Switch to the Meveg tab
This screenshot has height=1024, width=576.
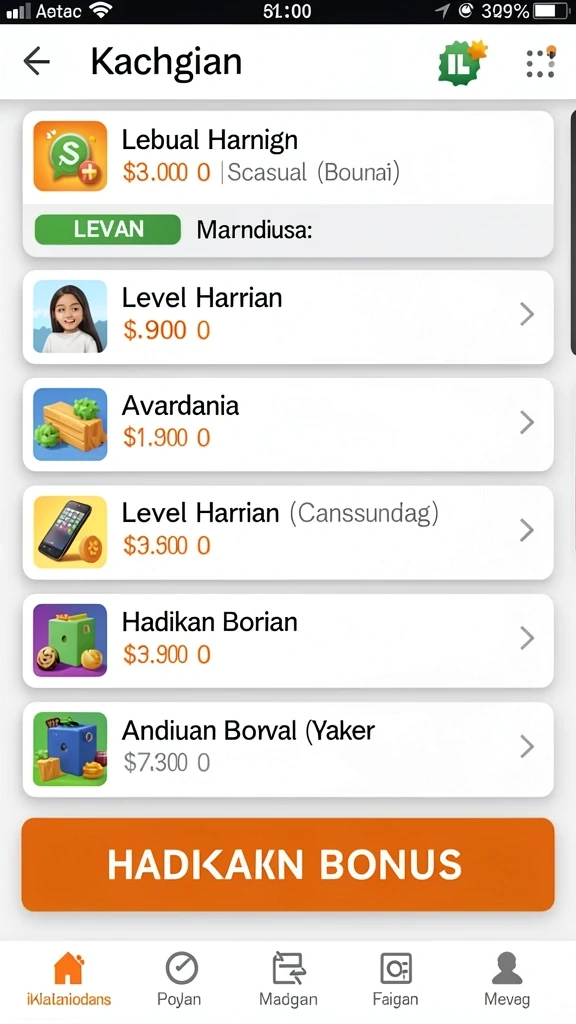point(507,979)
